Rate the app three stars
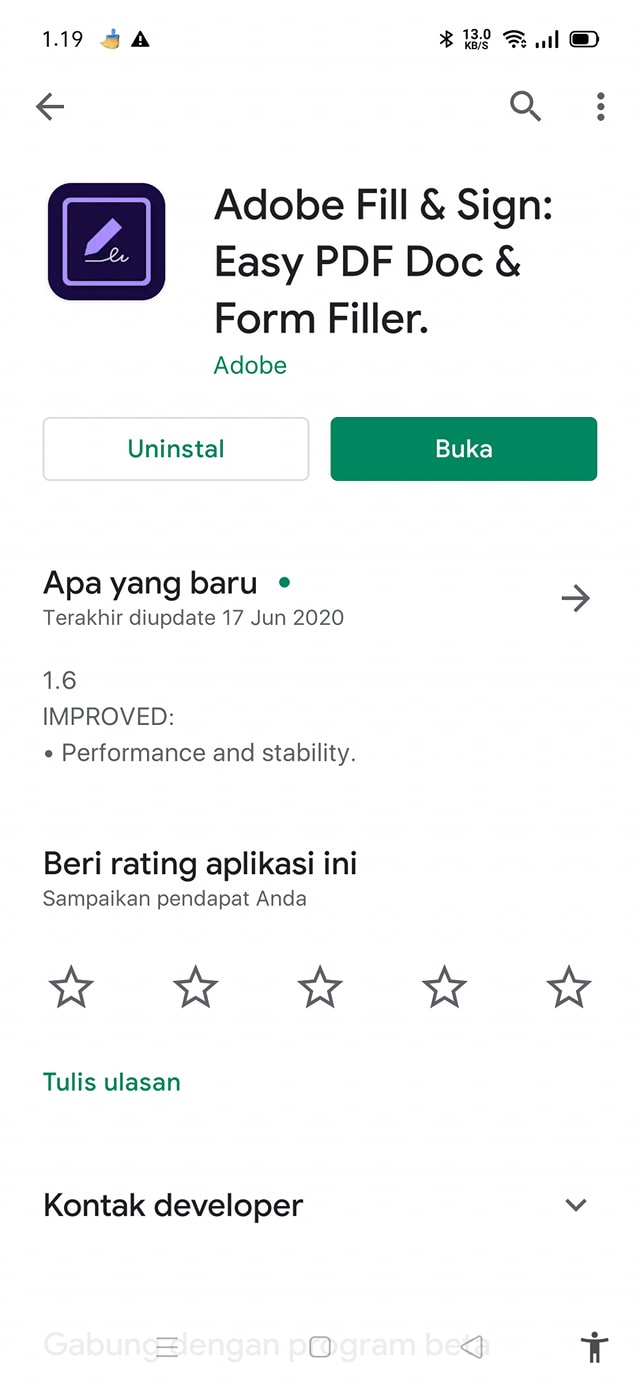The height and width of the screenshot is (1386, 640). [320, 988]
